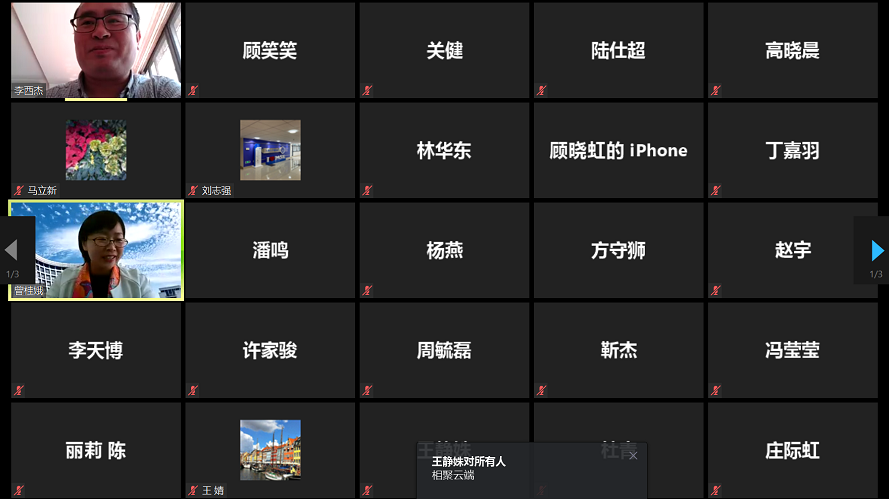Image resolution: width=889 pixels, height=499 pixels.
Task: Select participant tile 高晓晨
Action: (x=792, y=50)
